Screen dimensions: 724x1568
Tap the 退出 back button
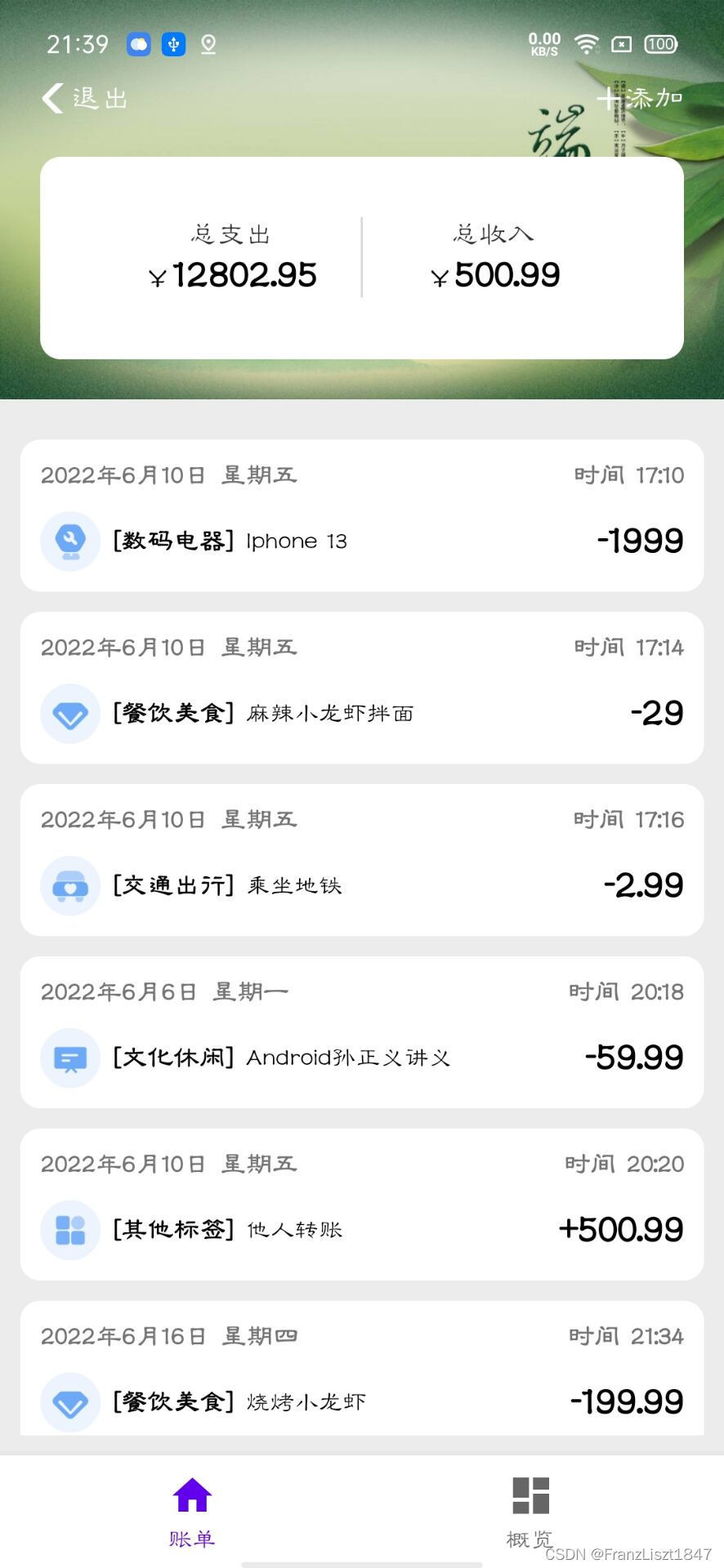85,99
